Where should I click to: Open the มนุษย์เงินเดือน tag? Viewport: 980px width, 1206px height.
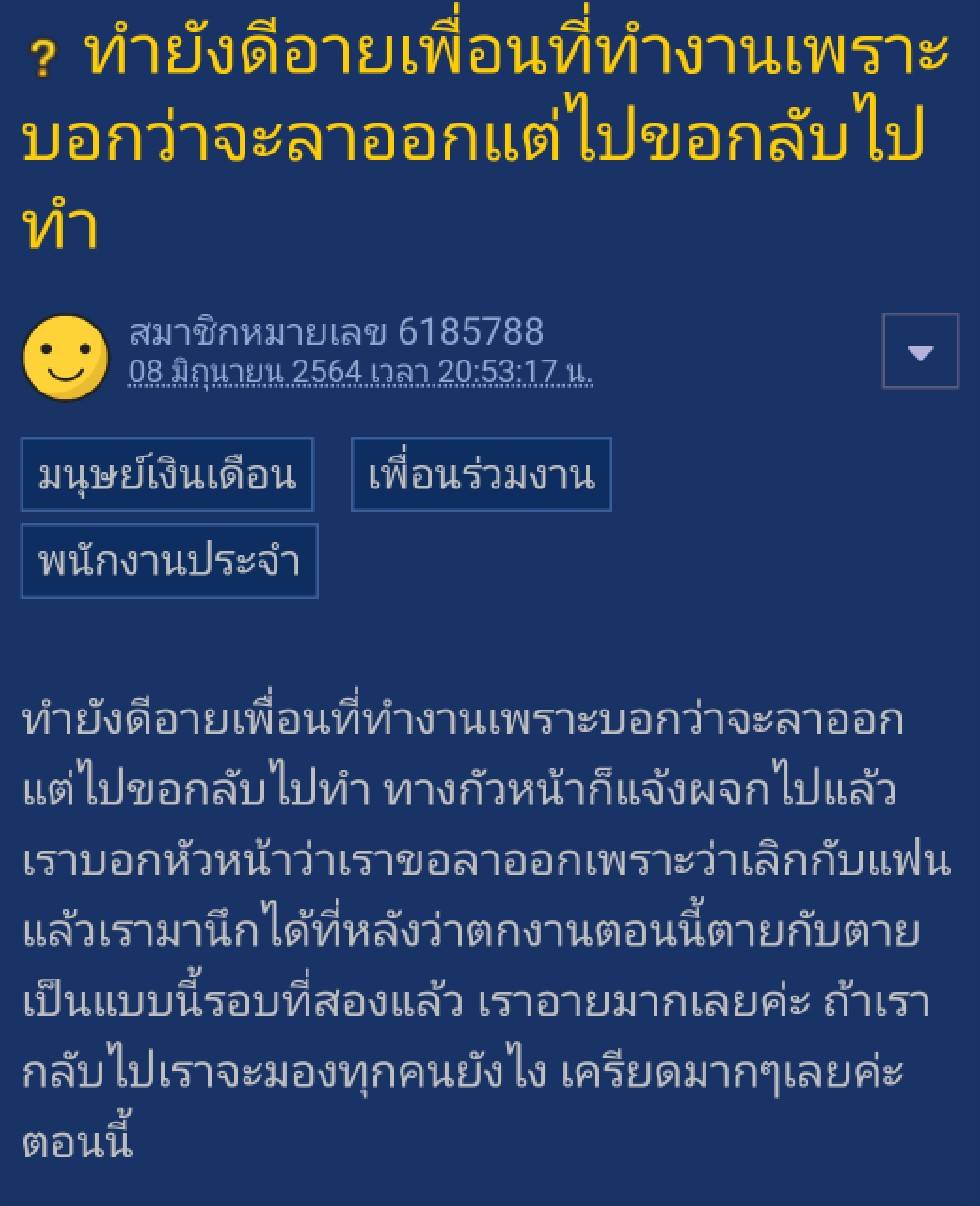coord(166,476)
